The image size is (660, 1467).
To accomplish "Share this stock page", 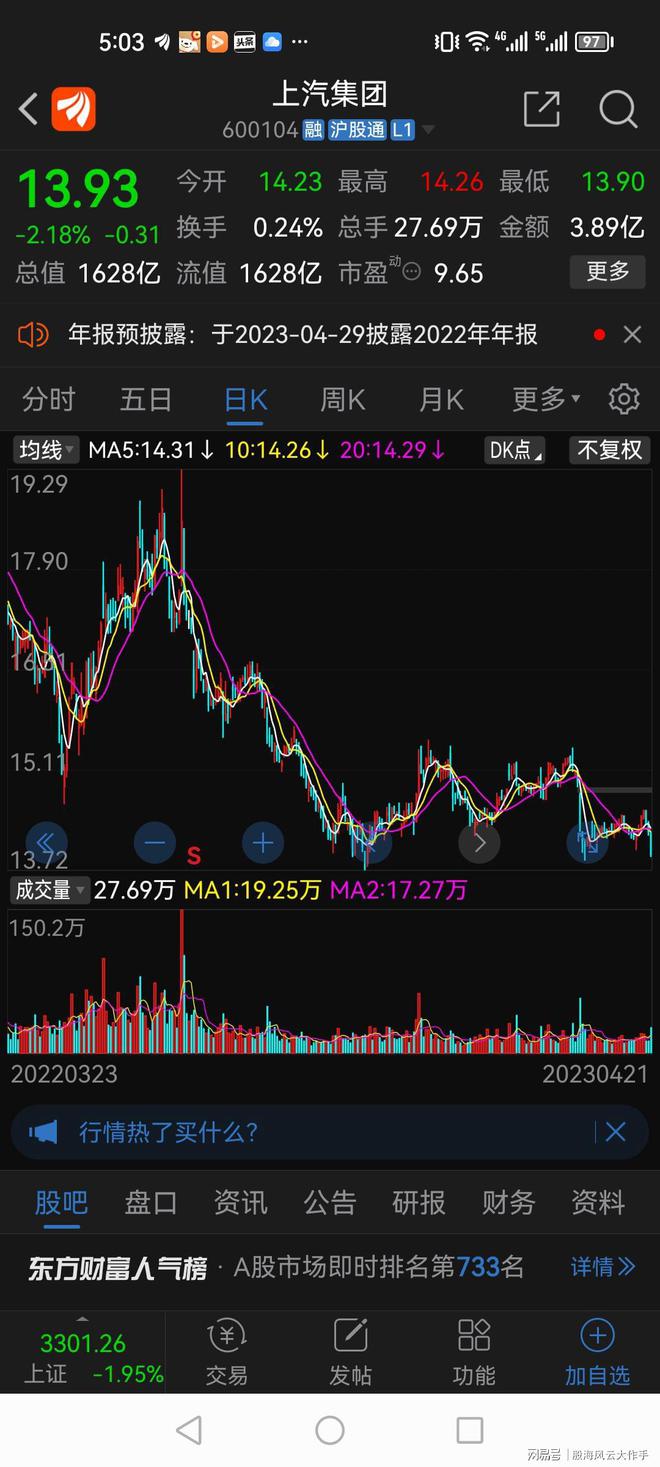I will point(542,108).
